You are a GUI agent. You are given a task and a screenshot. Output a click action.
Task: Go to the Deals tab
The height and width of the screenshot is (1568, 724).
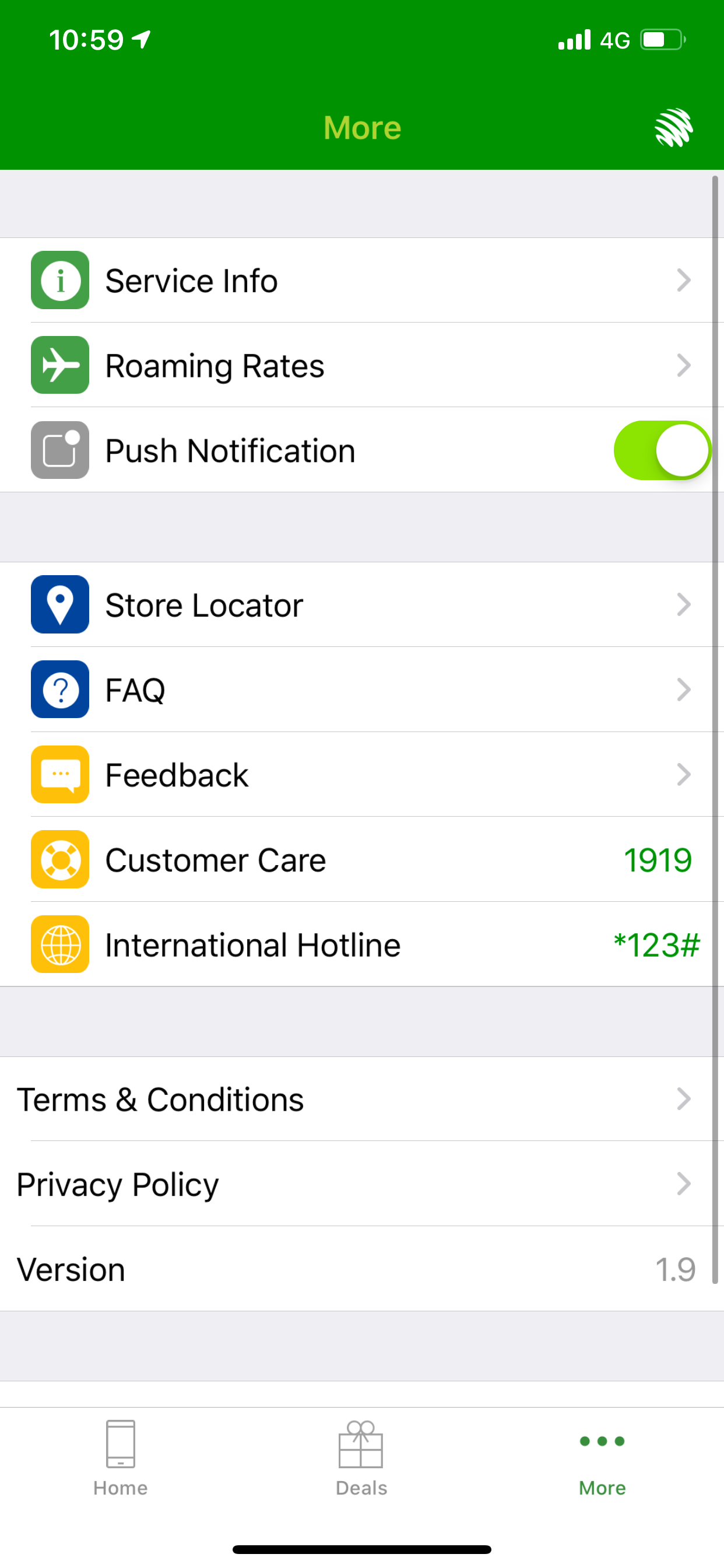[x=361, y=1458]
